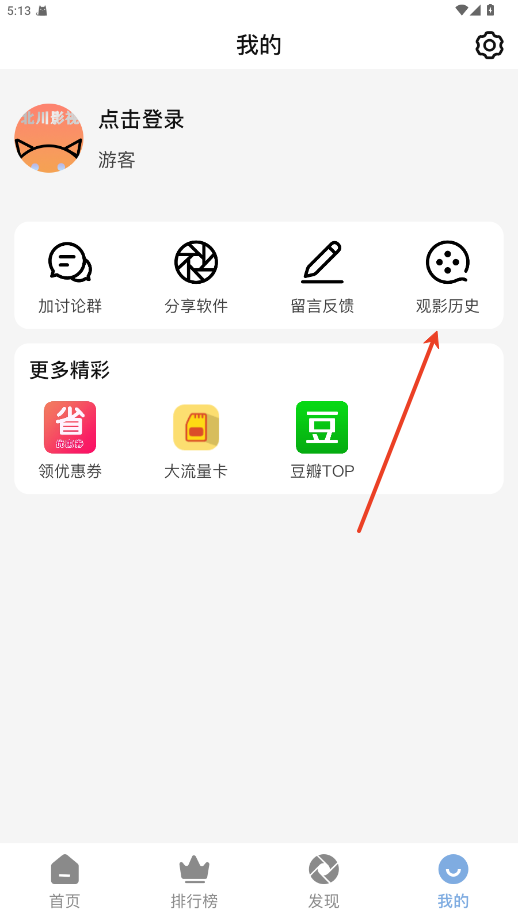Open 豆瓣TOP list
The image size is (518, 921).
(322, 440)
